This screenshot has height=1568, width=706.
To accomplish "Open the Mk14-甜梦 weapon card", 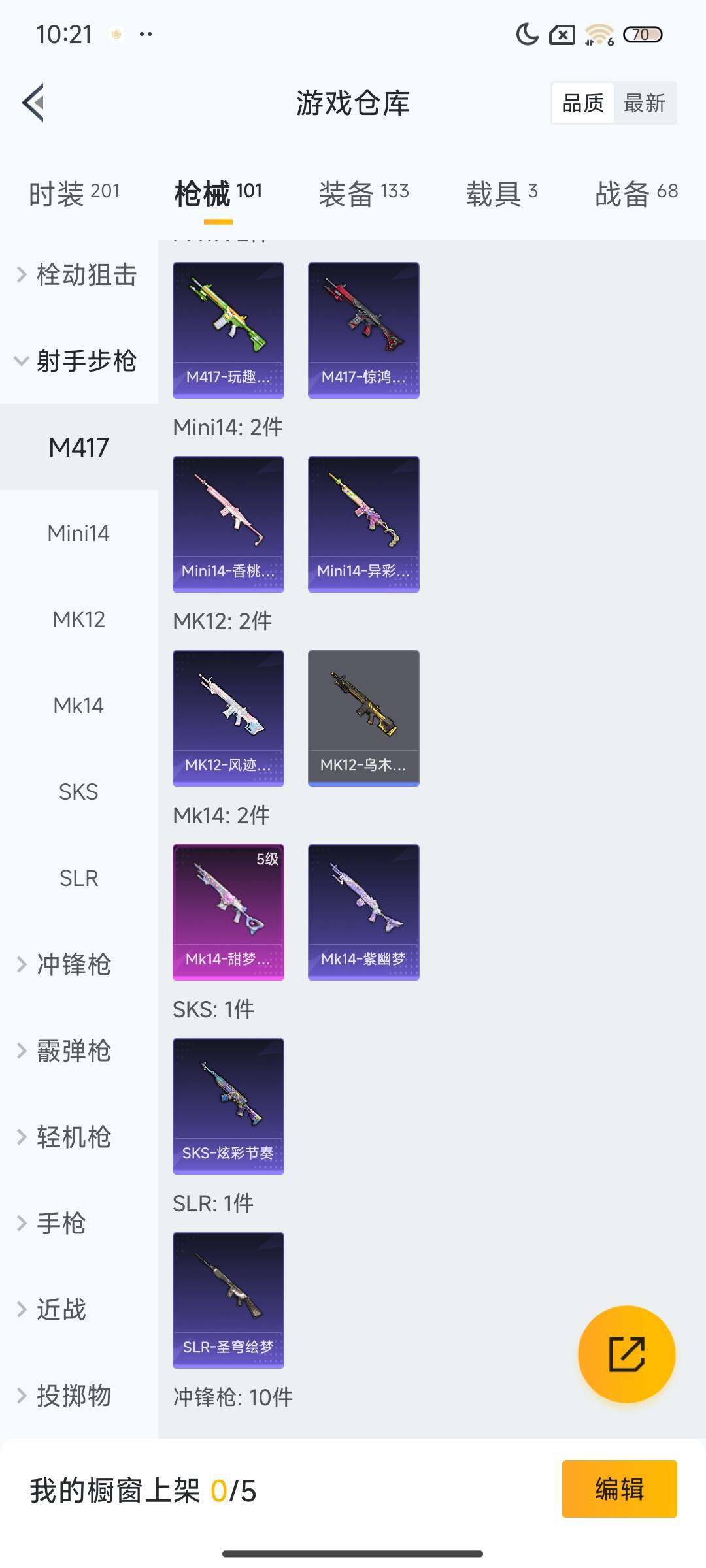I will (x=228, y=911).
